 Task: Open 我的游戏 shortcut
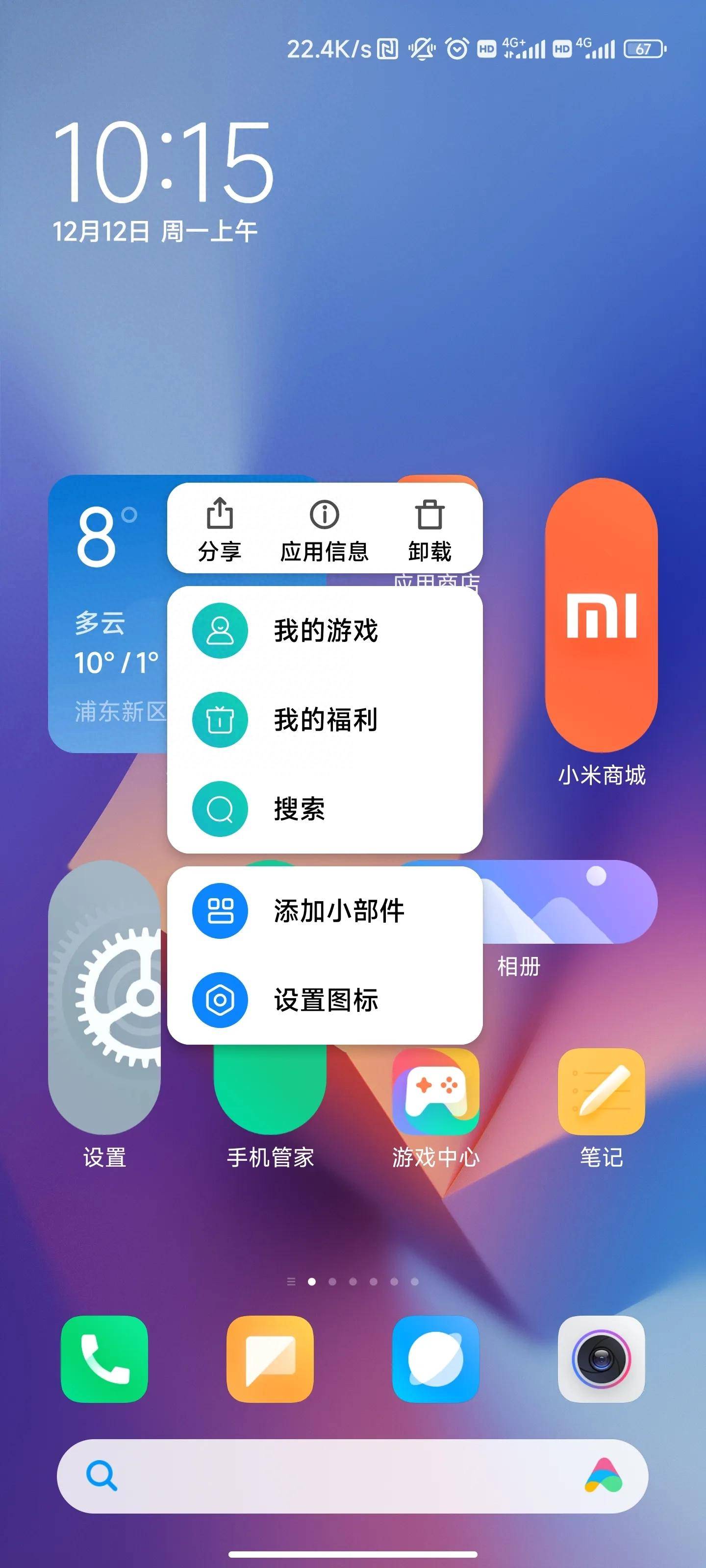[x=325, y=631]
